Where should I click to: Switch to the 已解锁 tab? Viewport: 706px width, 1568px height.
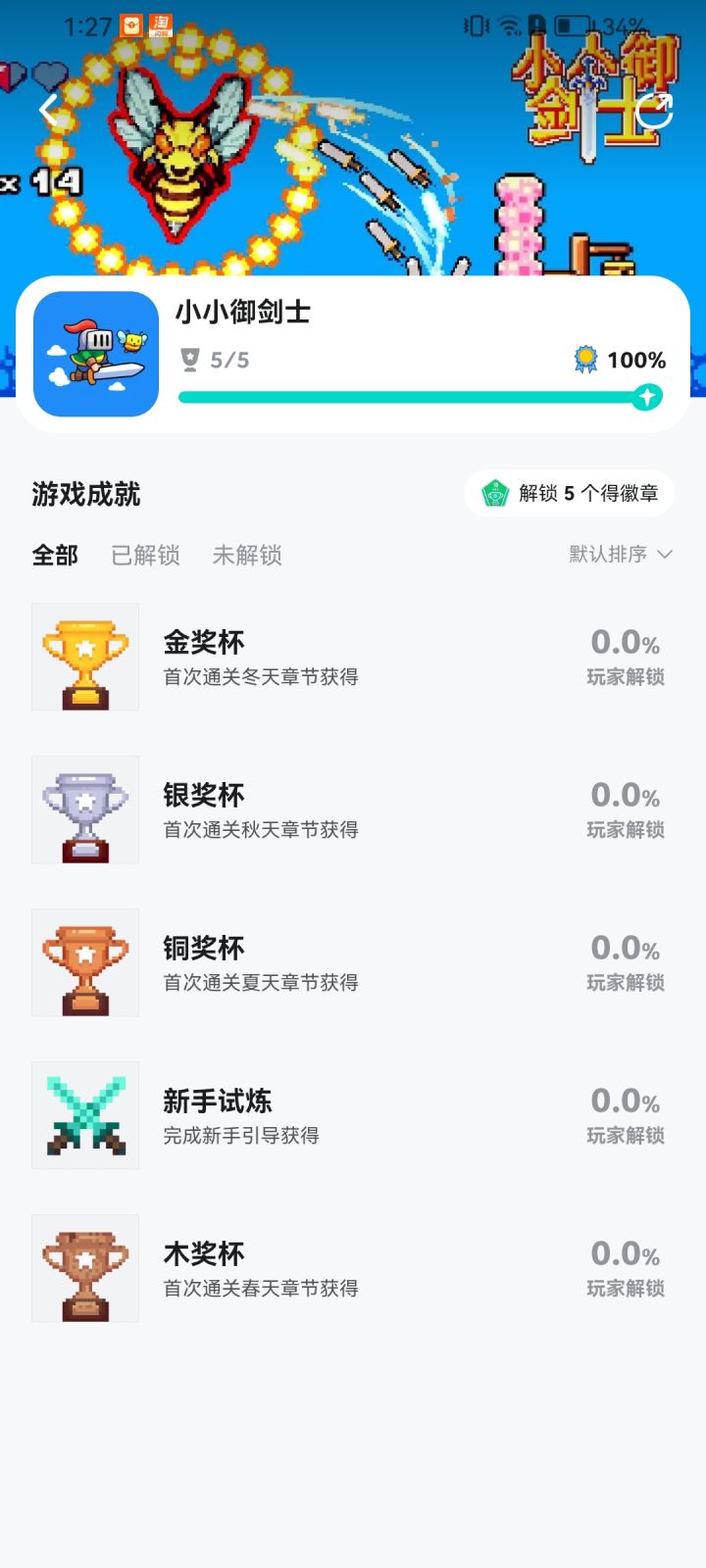(x=145, y=556)
